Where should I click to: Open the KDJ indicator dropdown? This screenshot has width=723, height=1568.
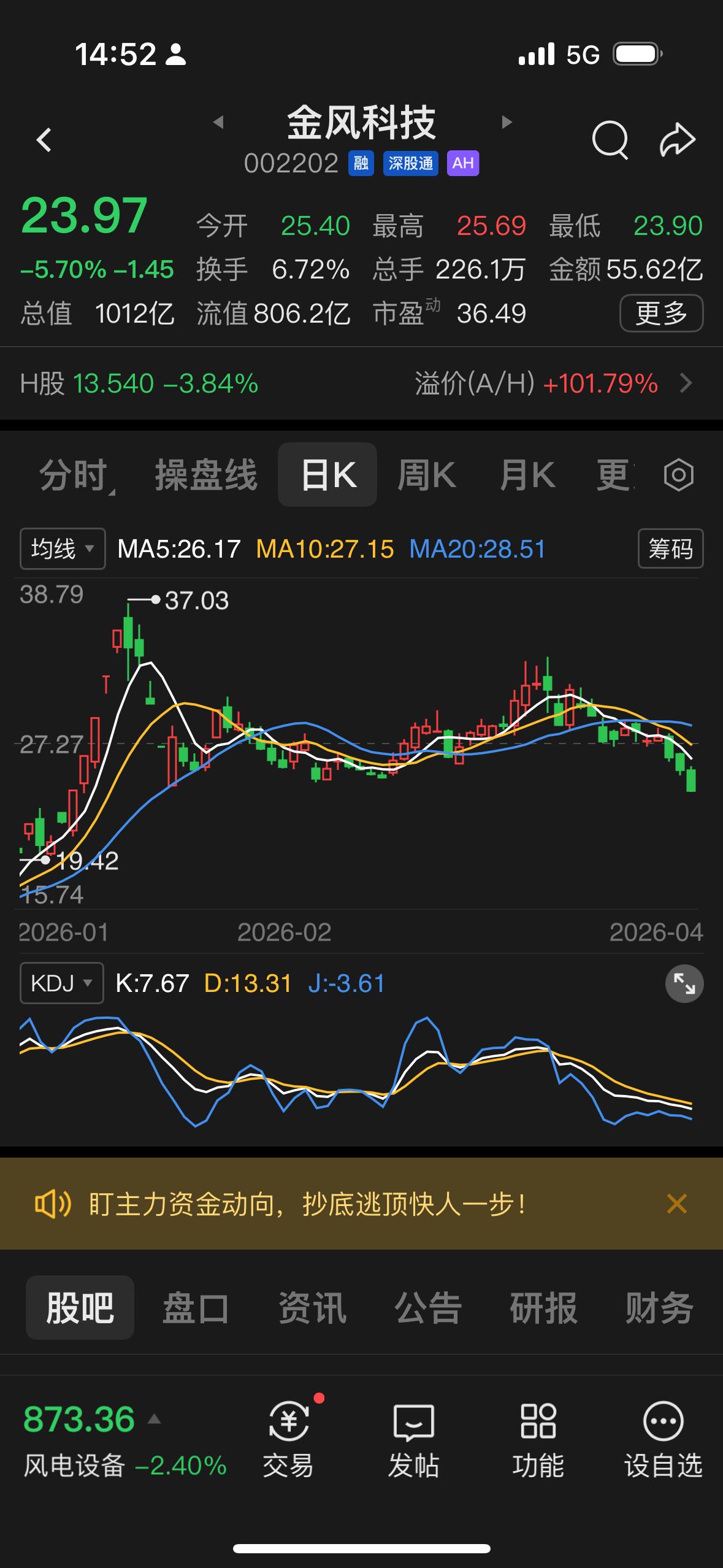pos(61,983)
